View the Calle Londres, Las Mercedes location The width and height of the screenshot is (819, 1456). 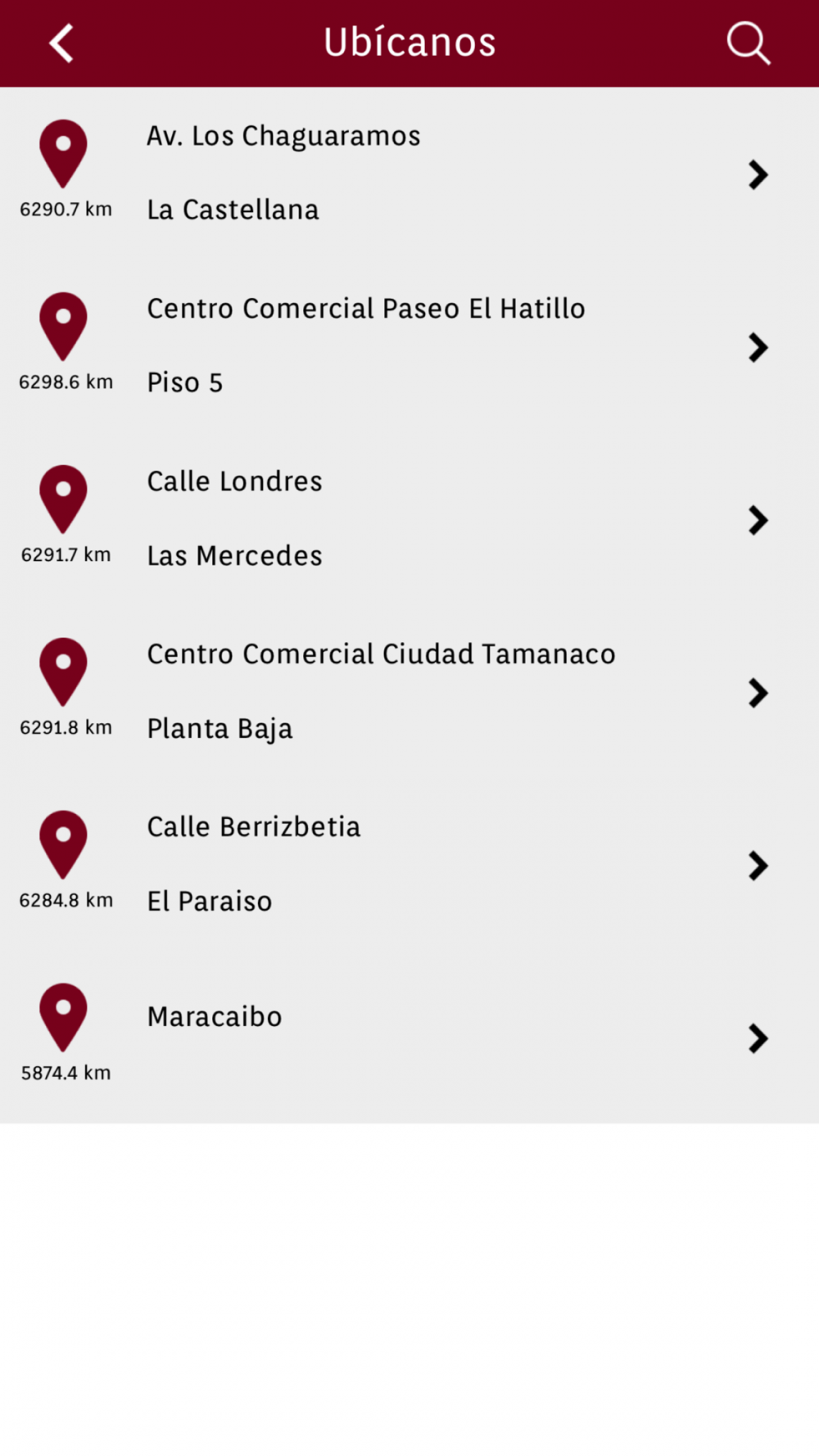(409, 519)
